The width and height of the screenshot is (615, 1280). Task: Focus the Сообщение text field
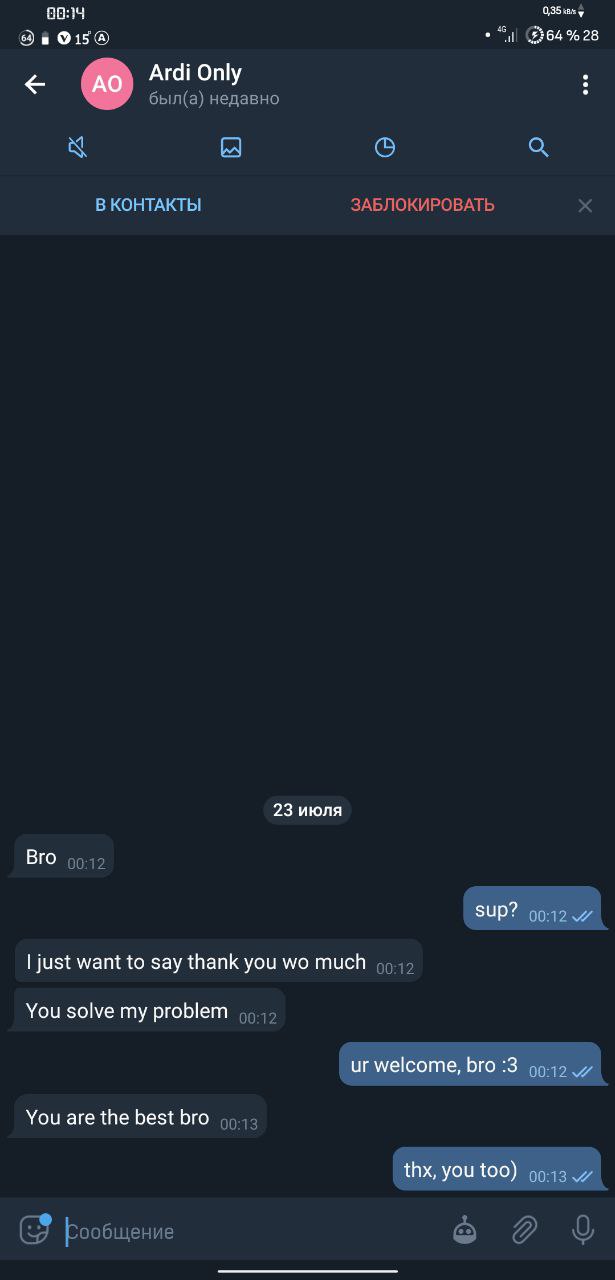(250, 1232)
